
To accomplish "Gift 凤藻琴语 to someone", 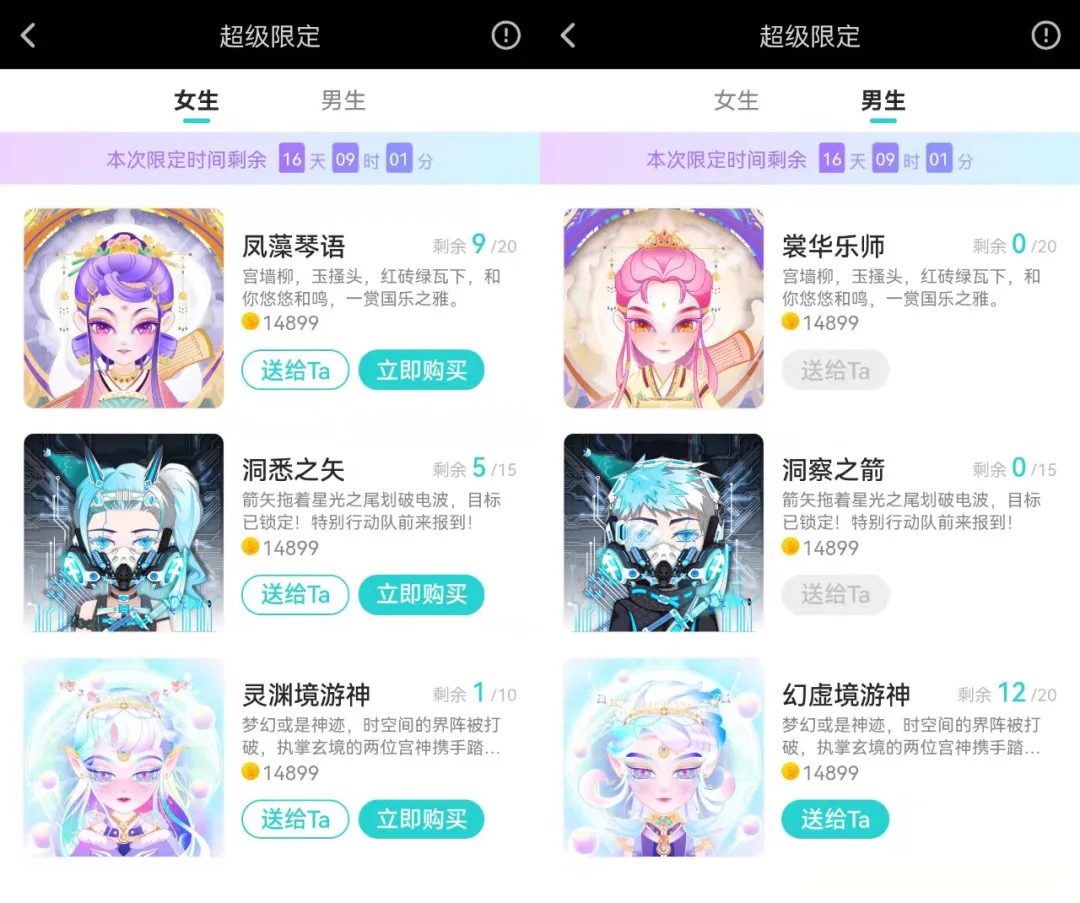I will [295, 370].
